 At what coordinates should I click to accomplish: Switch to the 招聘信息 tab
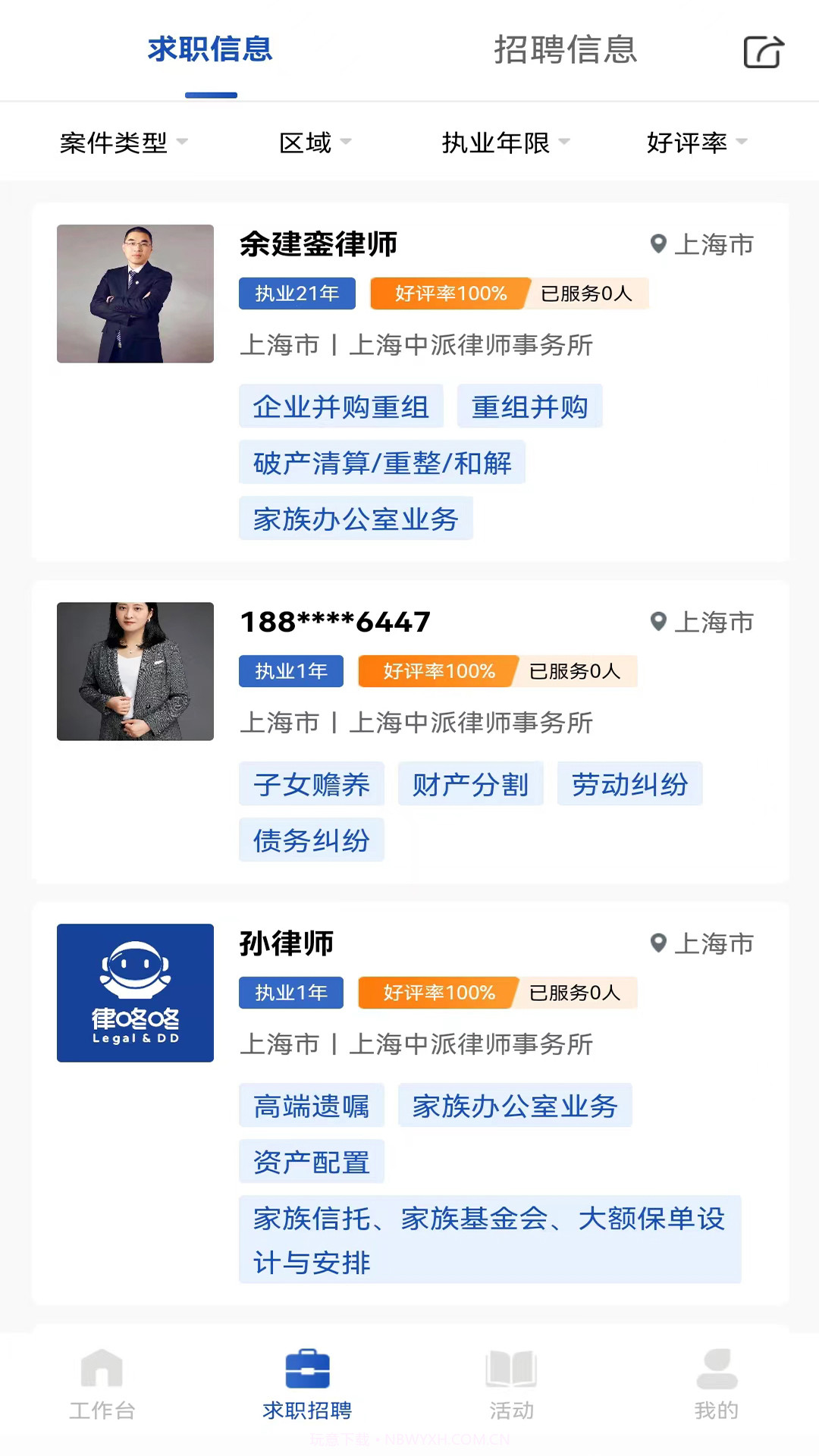click(566, 51)
